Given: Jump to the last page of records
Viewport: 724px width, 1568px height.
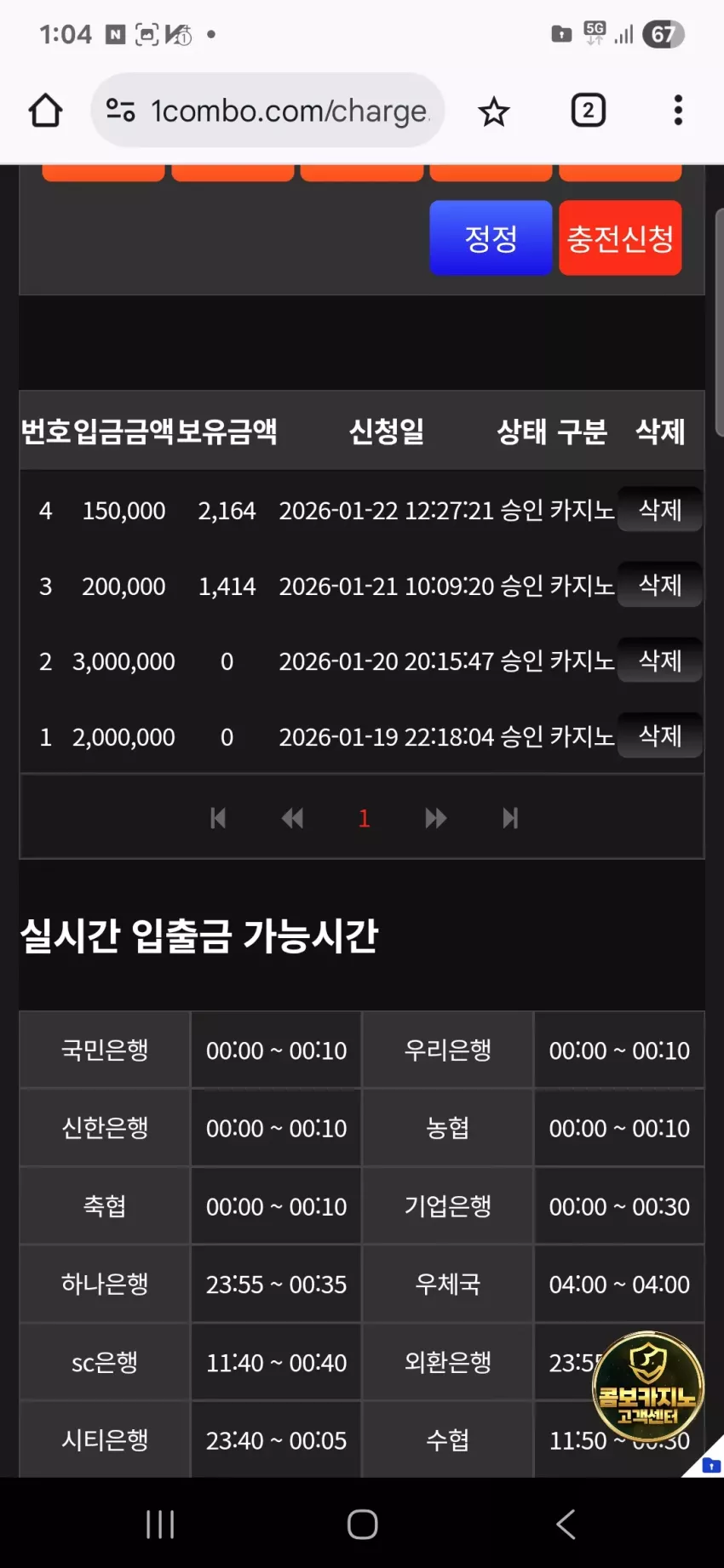Looking at the screenshot, I should pos(510,818).
